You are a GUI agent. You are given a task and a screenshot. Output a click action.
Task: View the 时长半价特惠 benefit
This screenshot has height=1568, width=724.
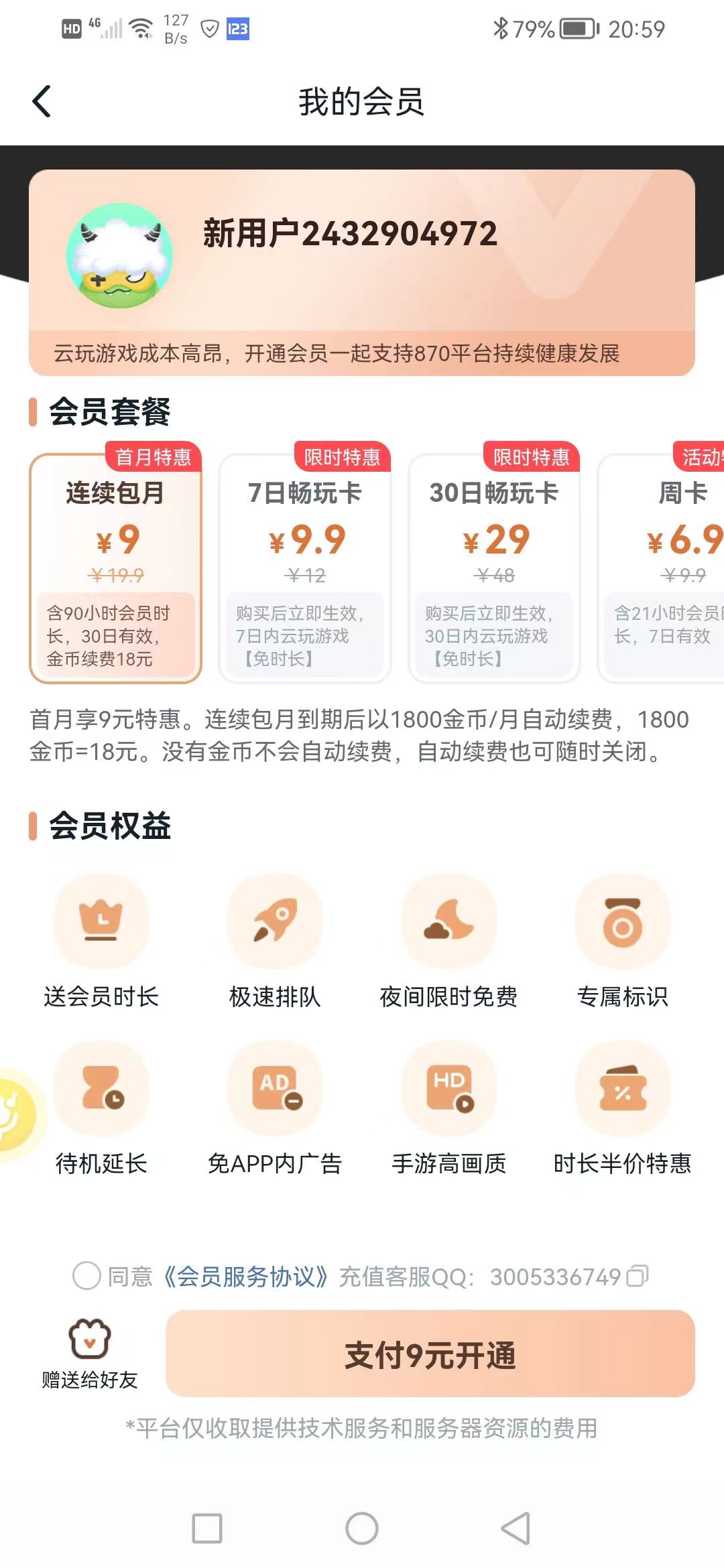[x=622, y=1106]
